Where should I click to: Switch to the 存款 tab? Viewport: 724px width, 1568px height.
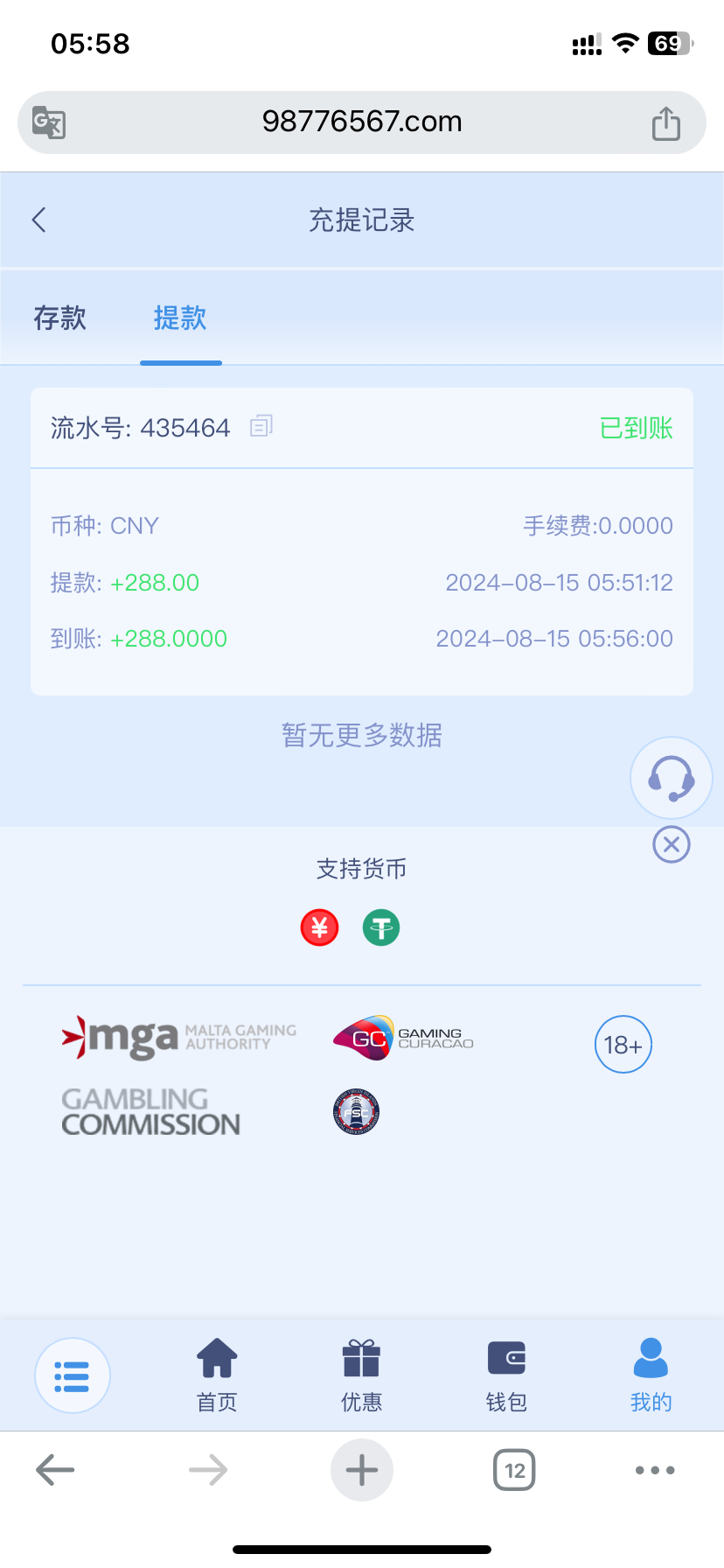(59, 318)
